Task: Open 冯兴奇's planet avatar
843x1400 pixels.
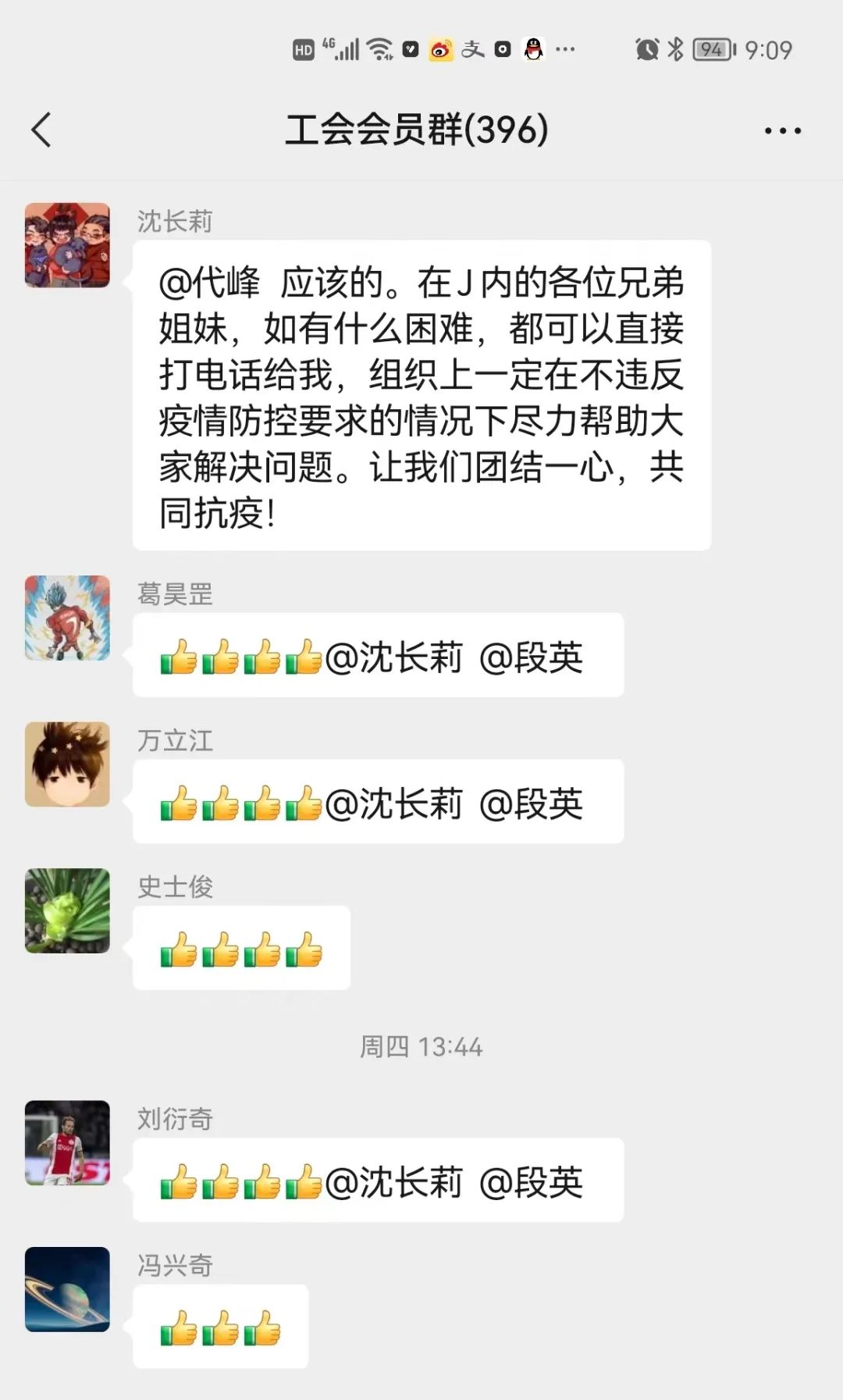Action: (67, 1289)
